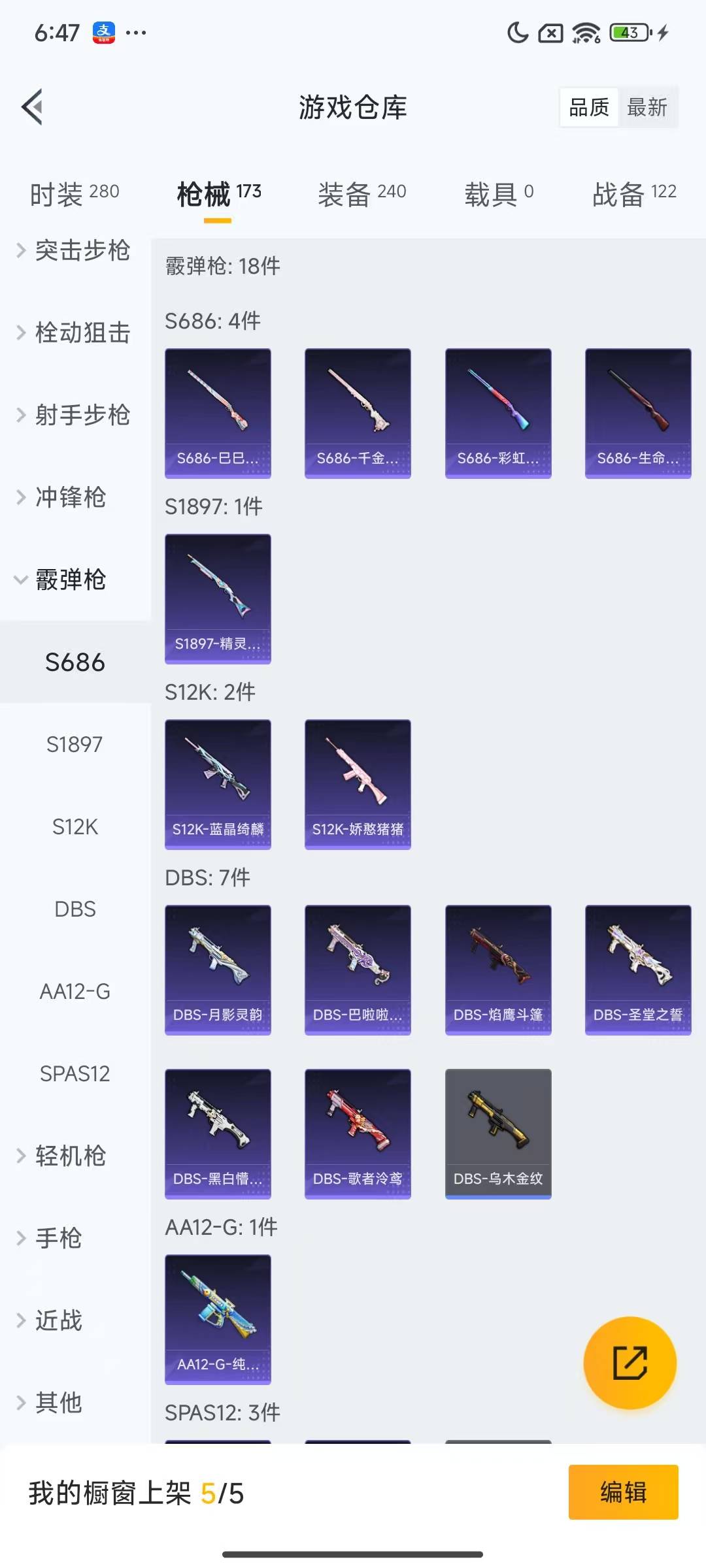Screen dimensions: 706x1568
Task: Open the S686-彩虹 skin item
Action: click(498, 413)
